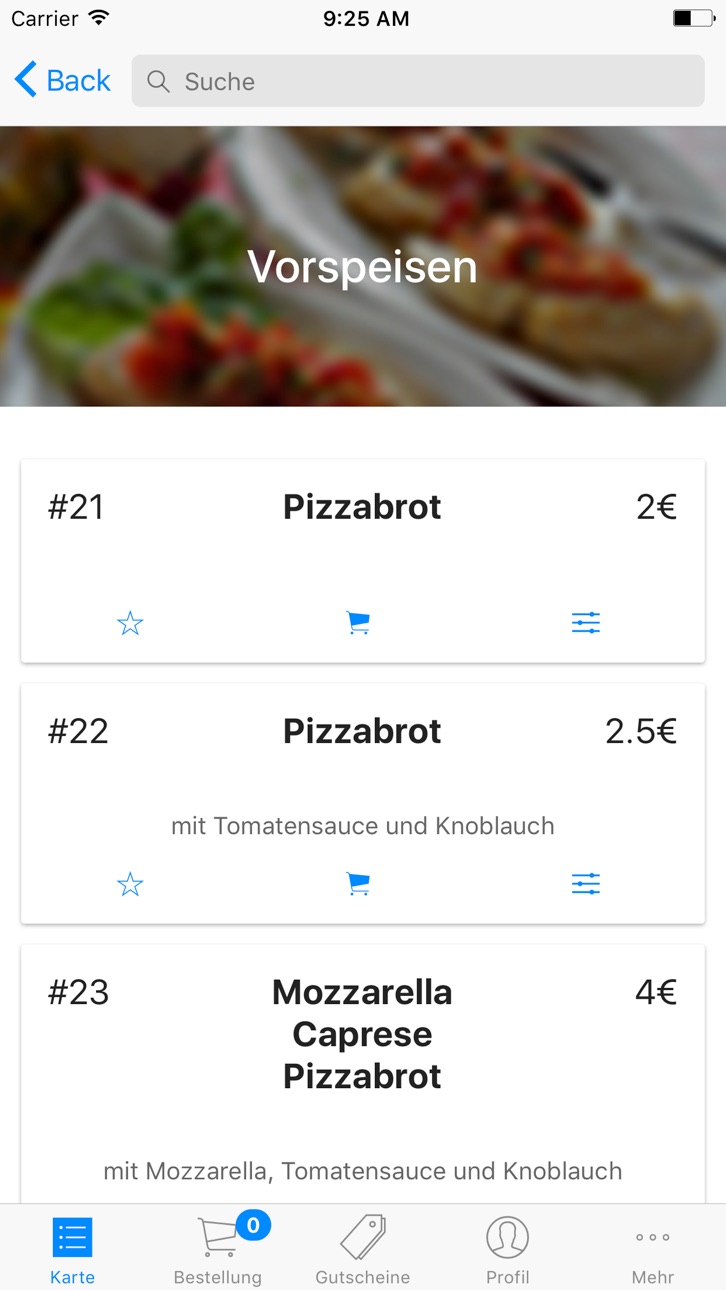
Task: Go to the Profil tab
Action: (x=508, y=1249)
